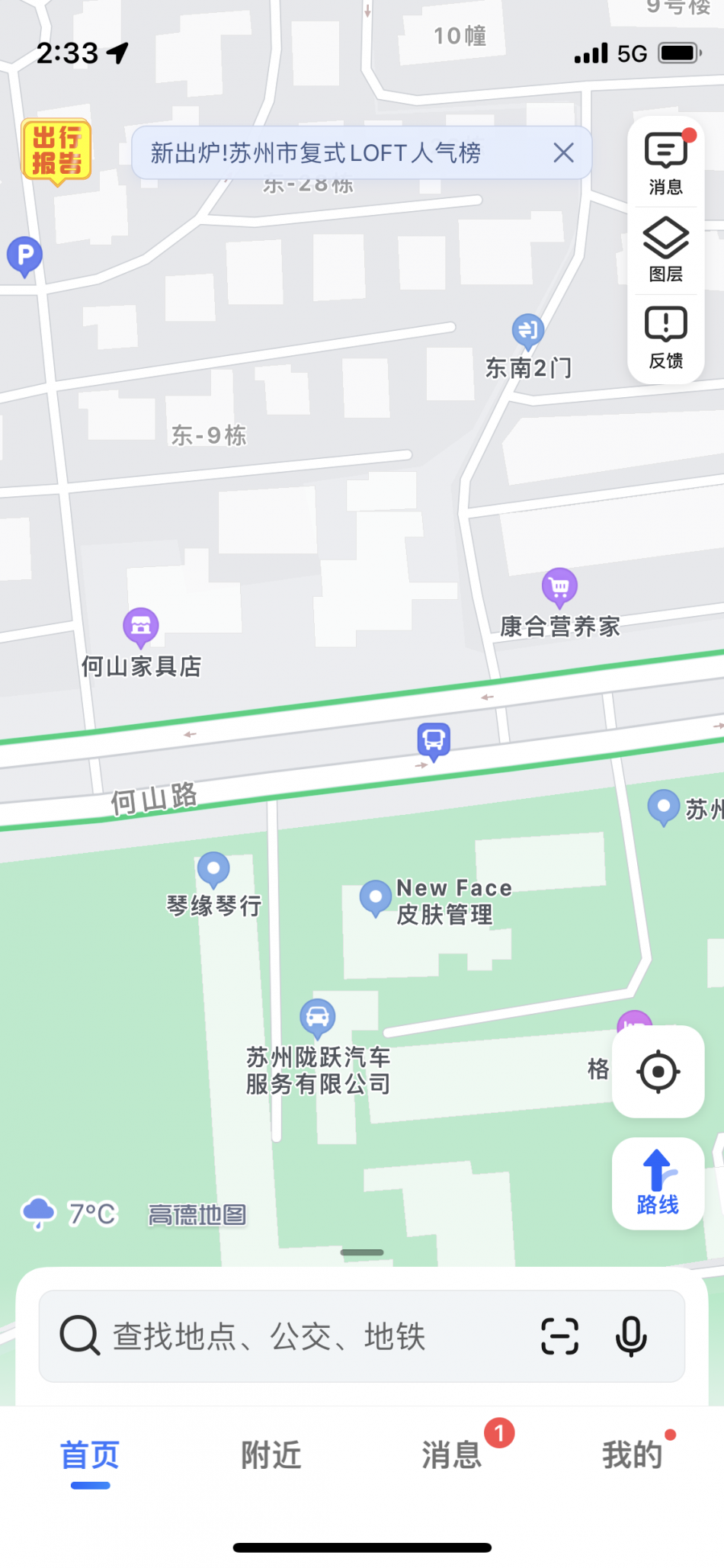
Task: Dismiss the LOFT人气榜 banner
Action: [x=563, y=153]
